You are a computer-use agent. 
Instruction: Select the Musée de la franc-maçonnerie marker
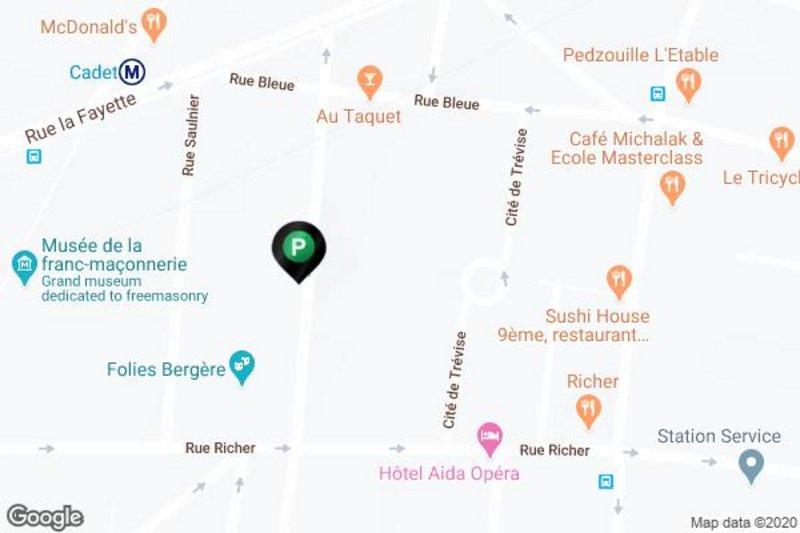[x=22, y=265]
